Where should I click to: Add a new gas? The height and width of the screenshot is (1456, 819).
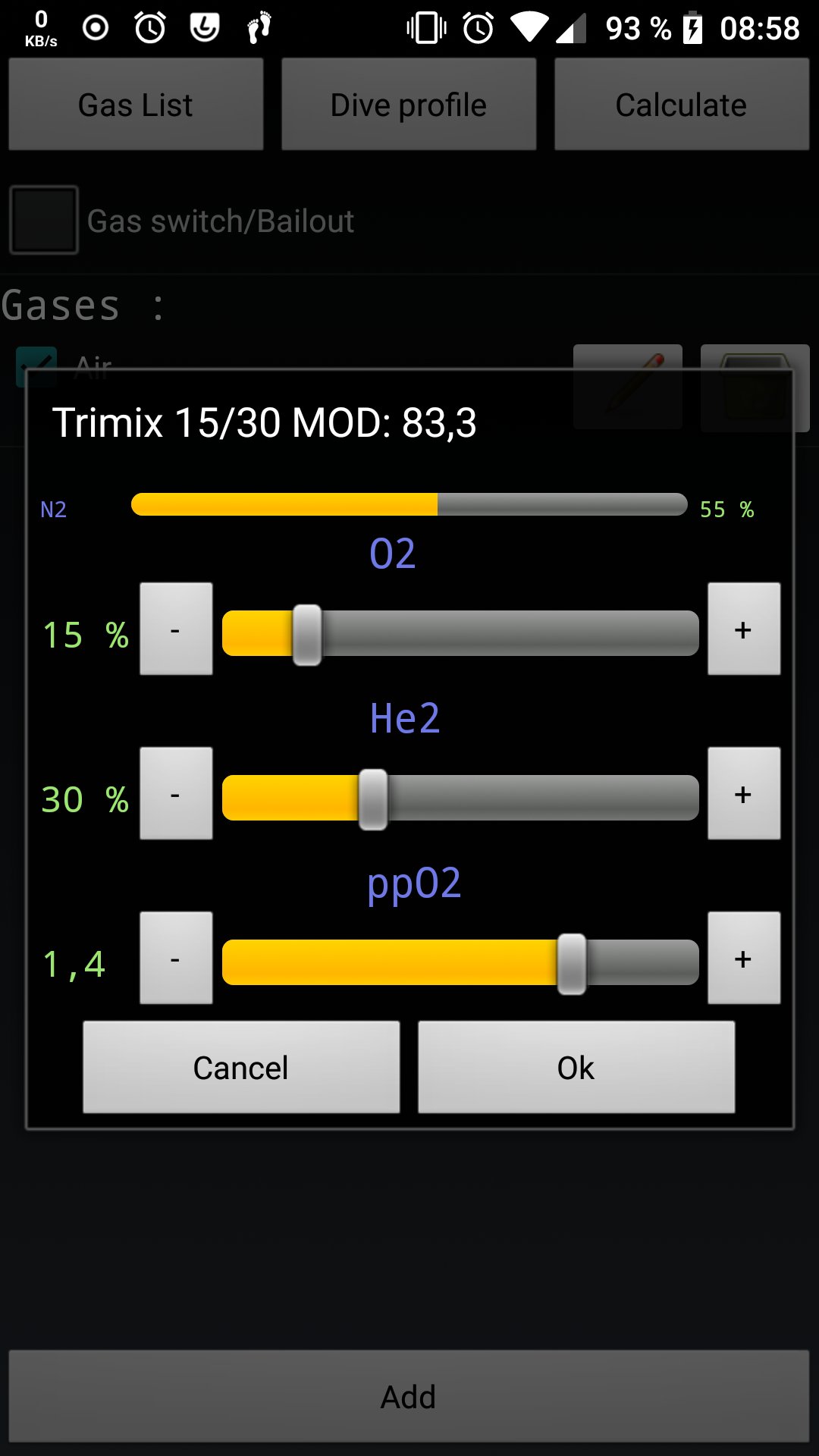tap(409, 1396)
